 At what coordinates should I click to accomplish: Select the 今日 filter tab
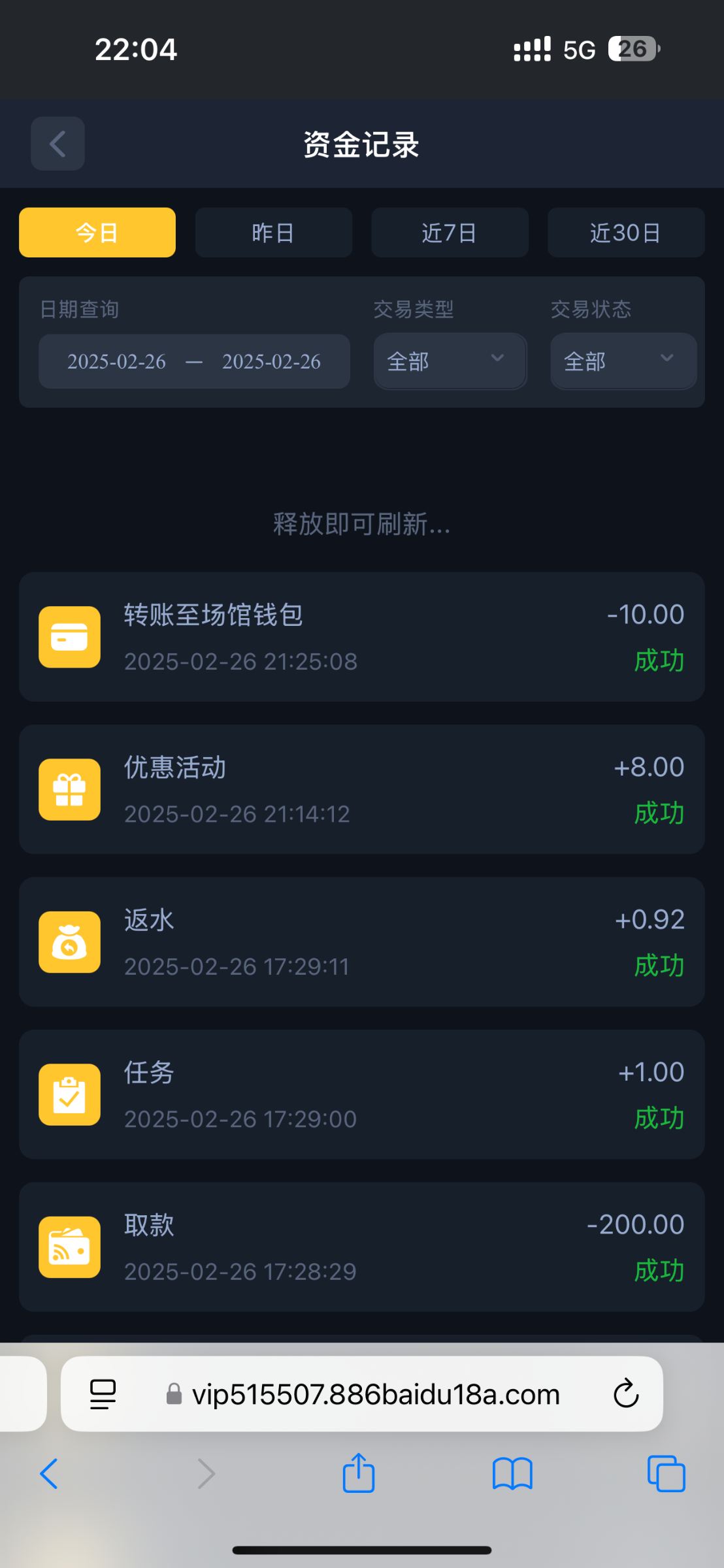coord(97,233)
